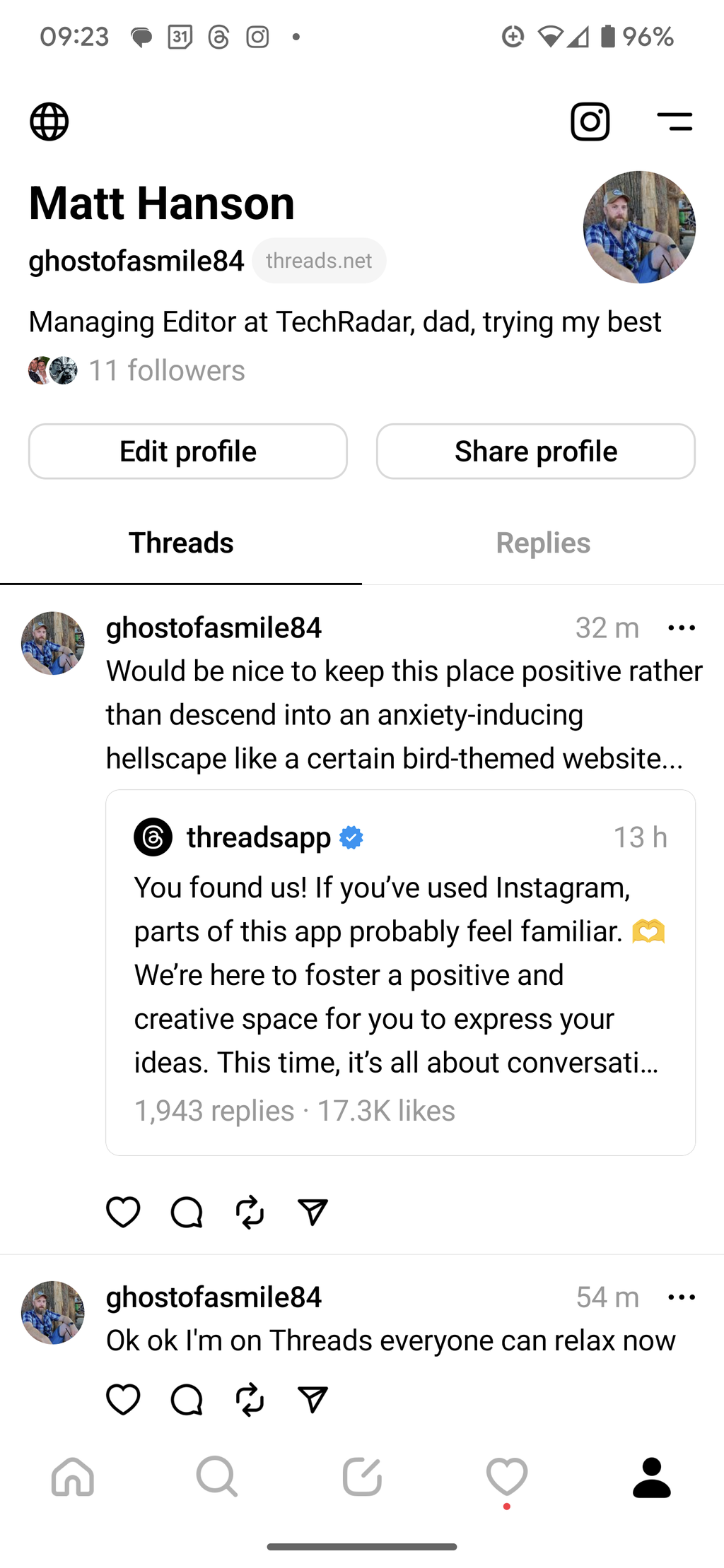The image size is (724, 1568).
Task: Open options for the 32 m post
Action: pos(682,627)
